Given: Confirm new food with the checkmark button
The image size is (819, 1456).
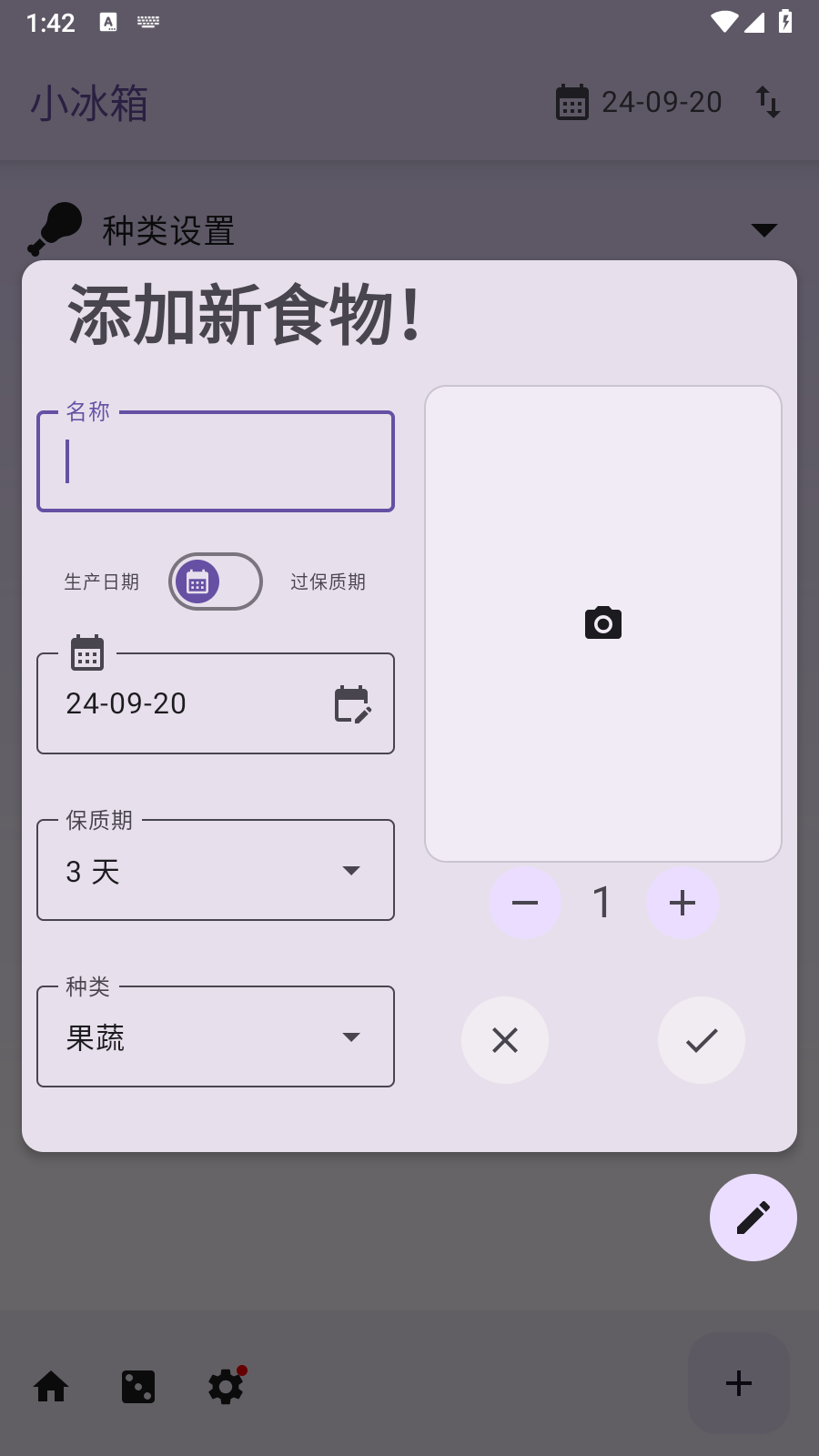Looking at the screenshot, I should tap(701, 1040).
